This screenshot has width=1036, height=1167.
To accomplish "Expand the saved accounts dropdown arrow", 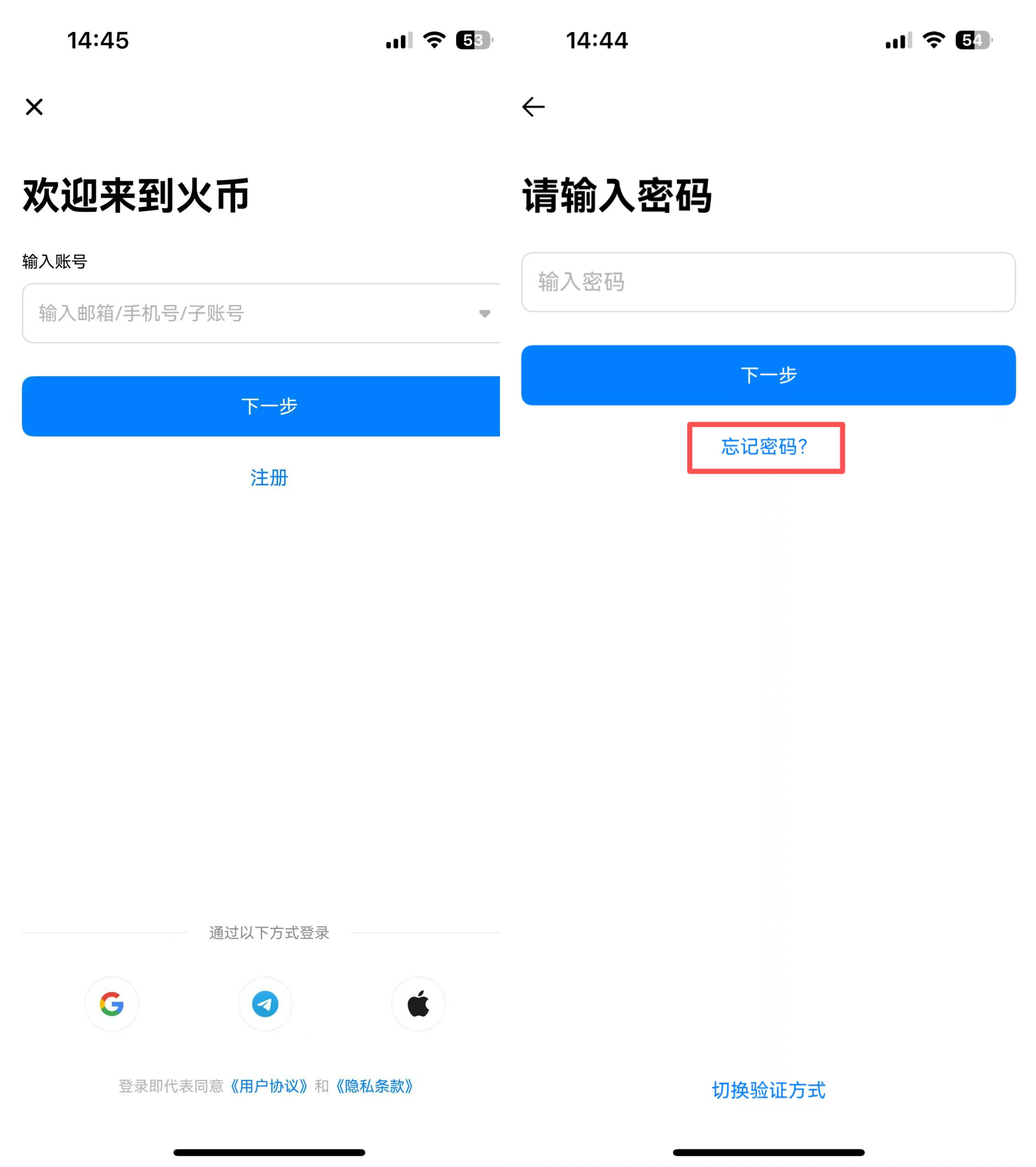I will pos(484,313).
